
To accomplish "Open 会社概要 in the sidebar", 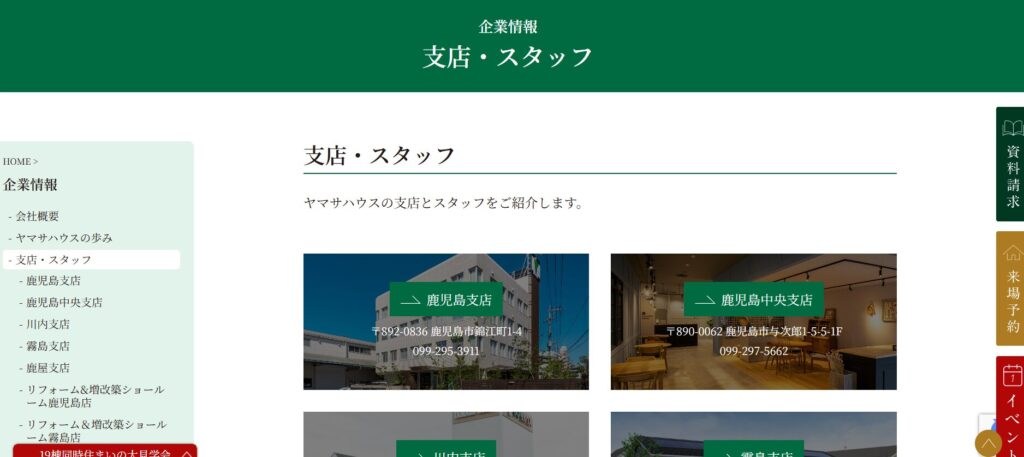I will tap(38, 216).
